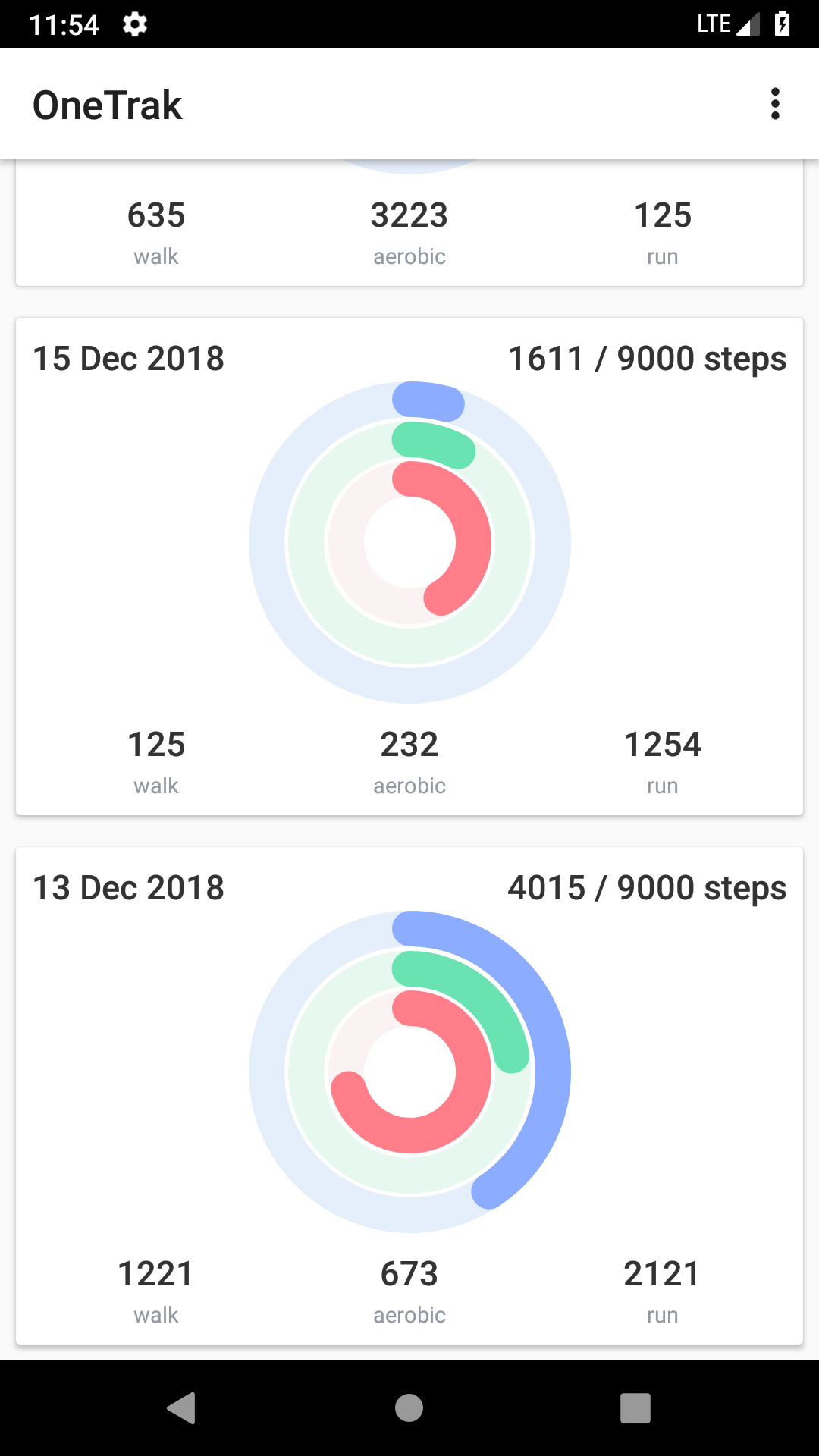Tap the battery charging indicator
The width and height of the screenshot is (819, 1456).
pyautogui.click(x=782, y=23)
